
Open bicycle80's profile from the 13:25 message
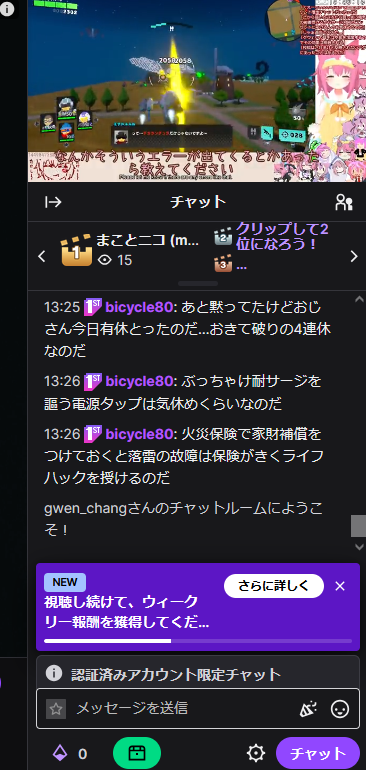[139, 307]
